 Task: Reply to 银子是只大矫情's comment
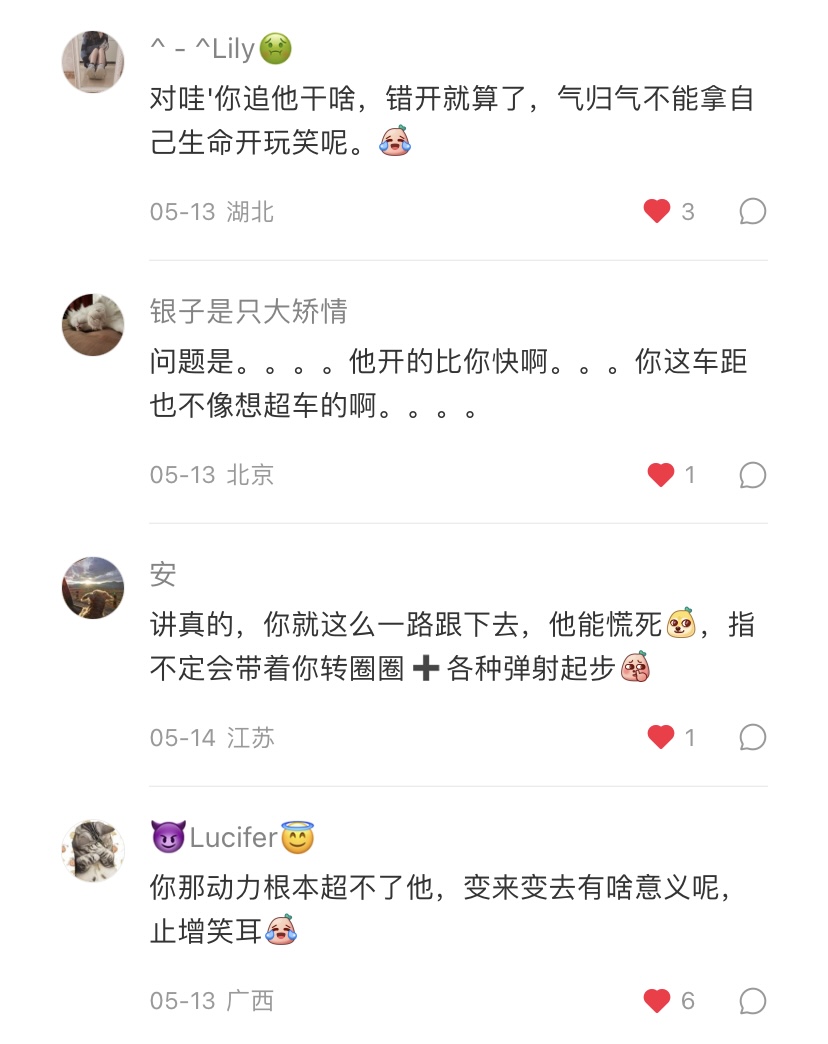tap(752, 474)
